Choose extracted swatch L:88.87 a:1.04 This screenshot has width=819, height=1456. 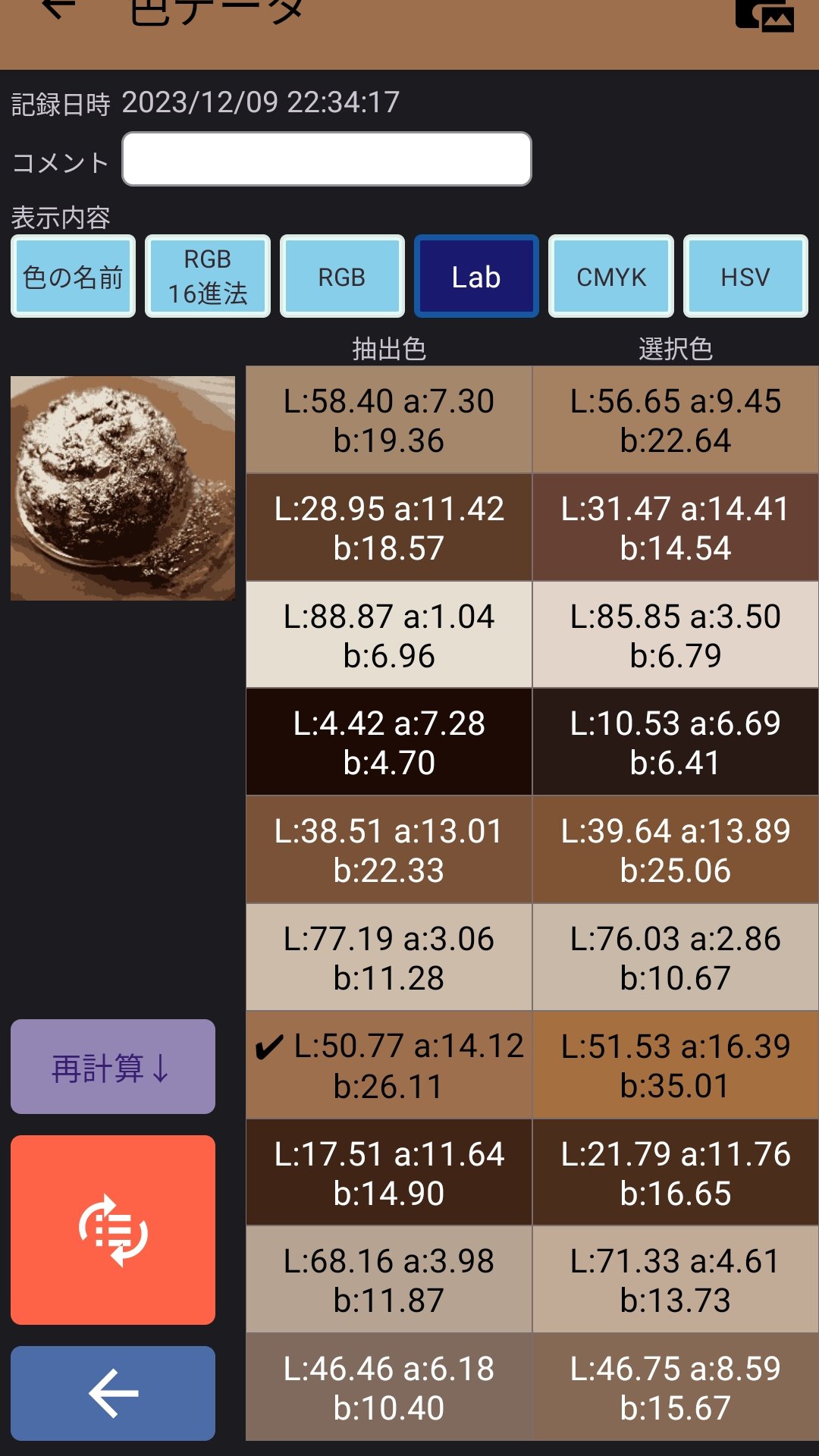tap(389, 635)
